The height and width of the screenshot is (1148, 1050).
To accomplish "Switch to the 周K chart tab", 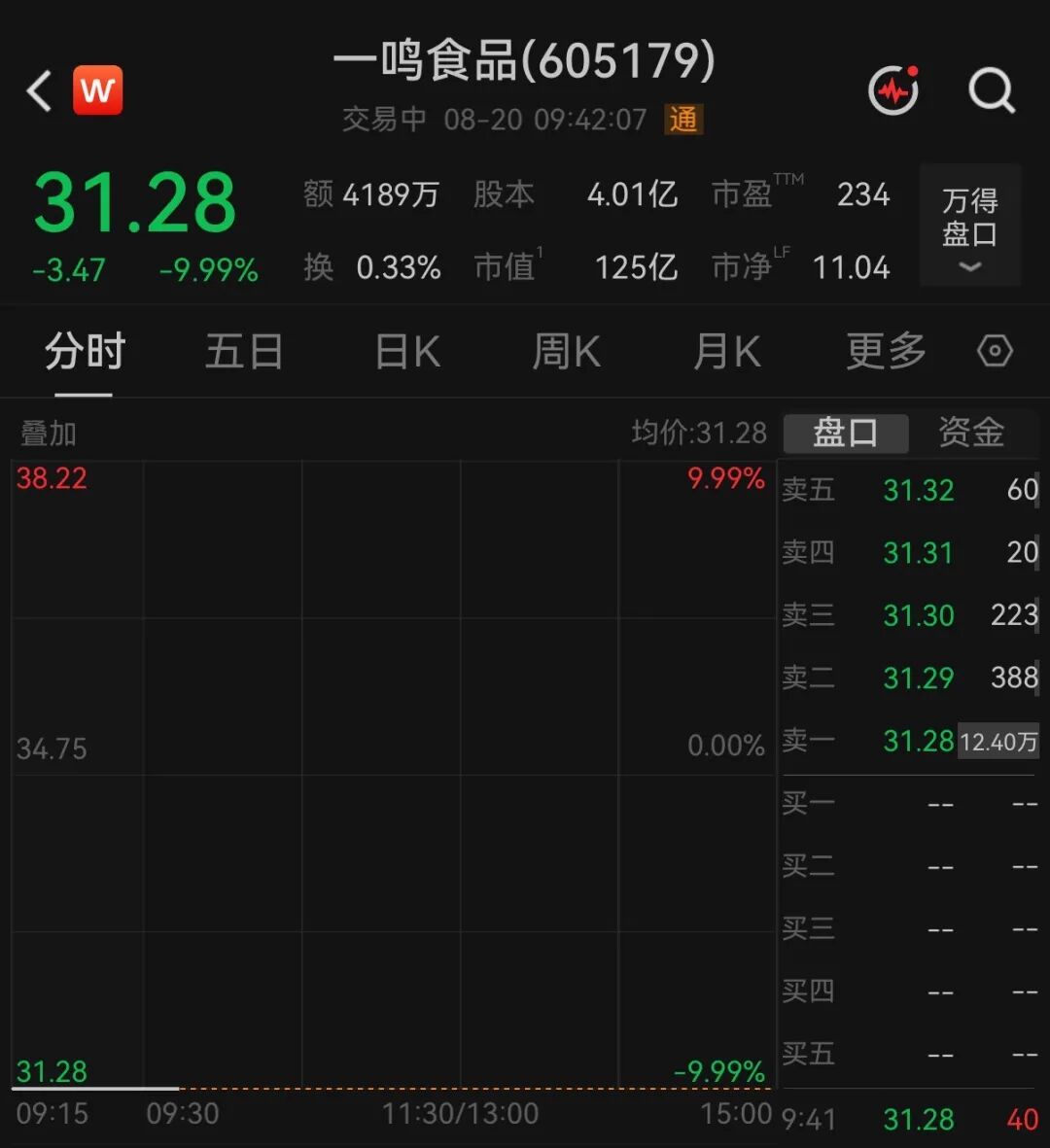I will coord(566,352).
